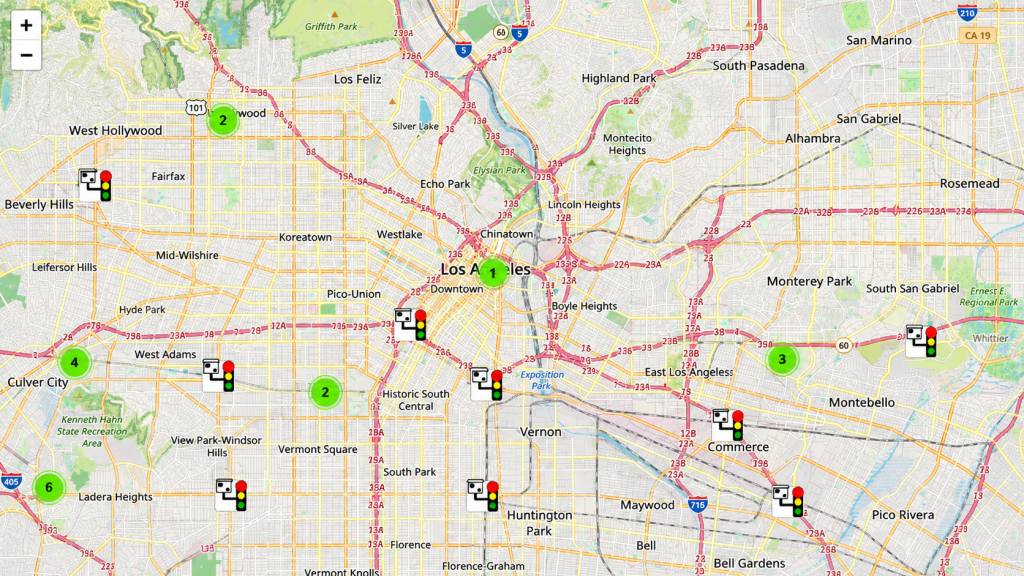Open the cluster marker with 6 near Ladera Heights
Image resolution: width=1024 pixels, height=576 pixels.
pos(49,487)
